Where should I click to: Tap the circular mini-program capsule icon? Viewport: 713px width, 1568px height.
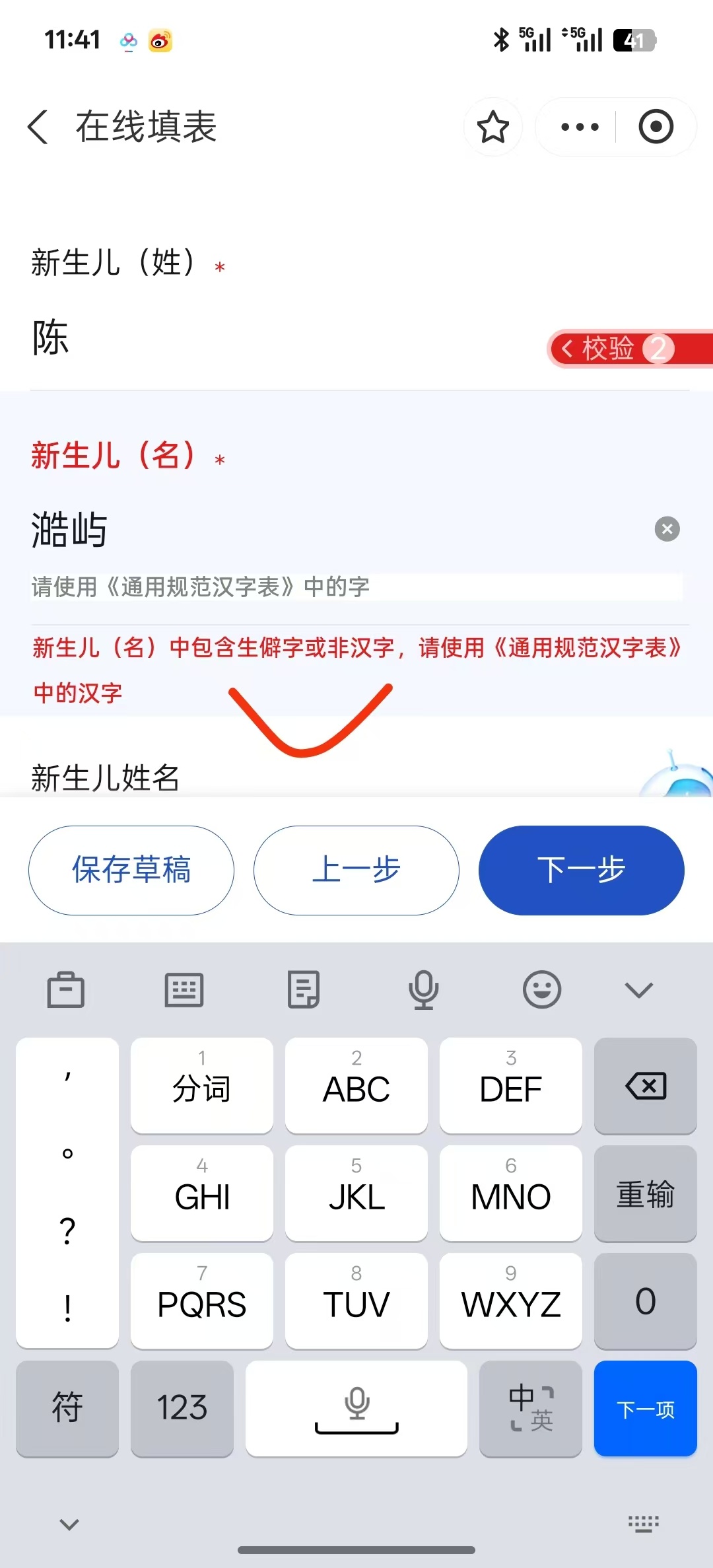click(656, 126)
